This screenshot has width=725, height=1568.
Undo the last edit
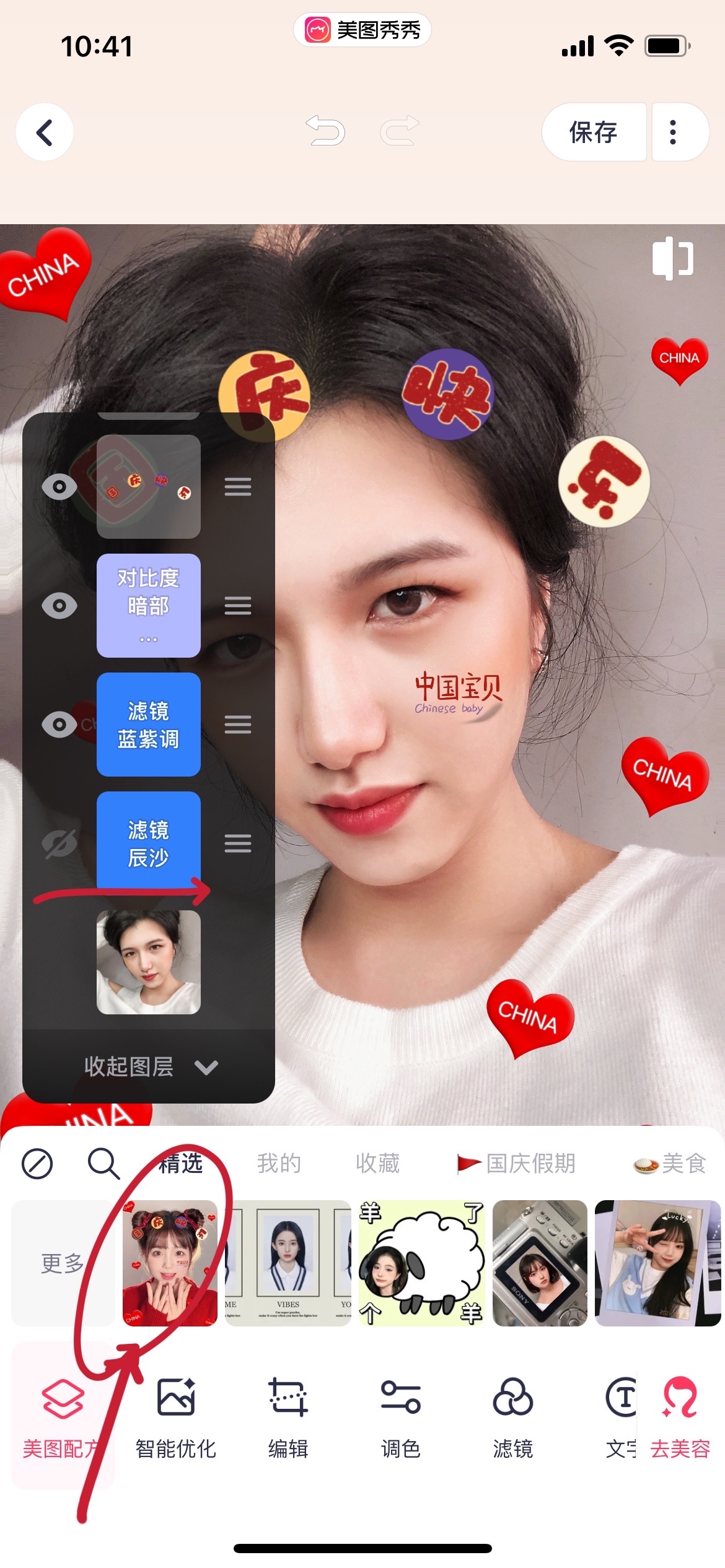[325, 131]
